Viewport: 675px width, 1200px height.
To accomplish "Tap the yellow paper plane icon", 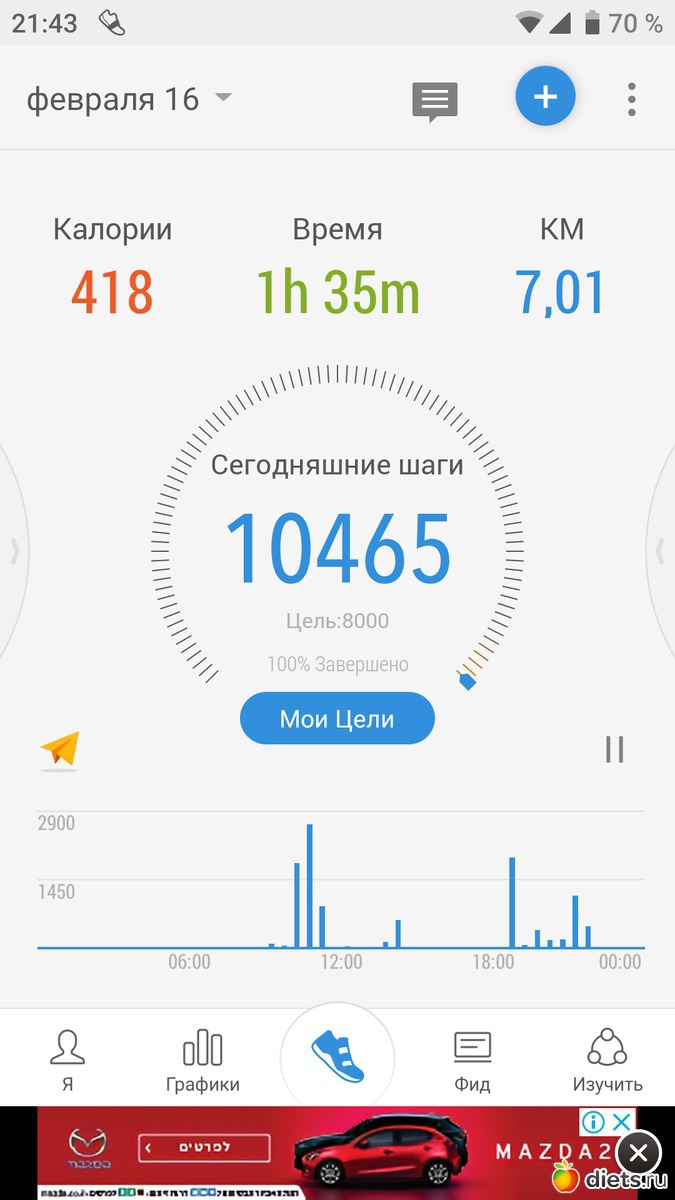I will 60,749.
